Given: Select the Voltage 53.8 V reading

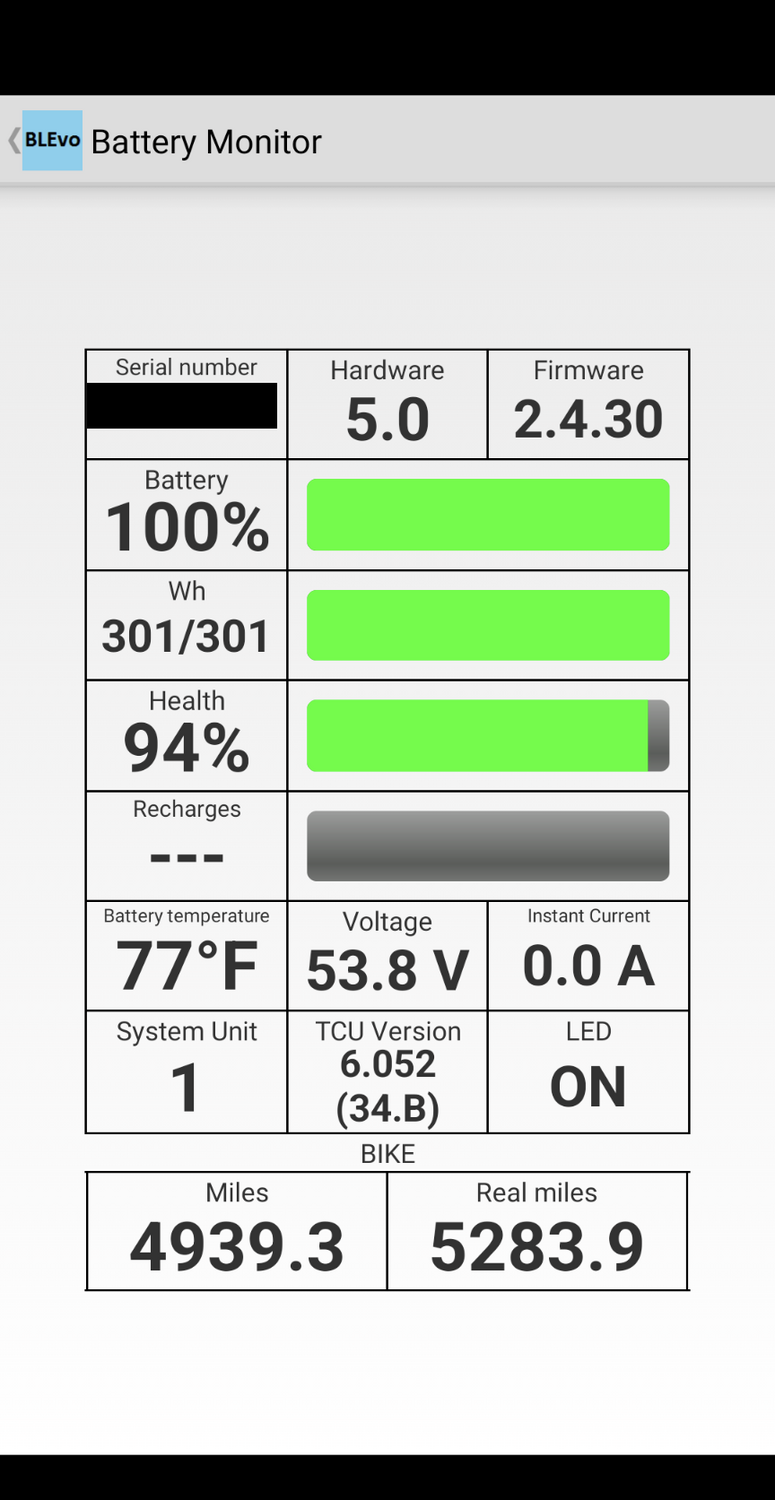Looking at the screenshot, I should 387,955.
